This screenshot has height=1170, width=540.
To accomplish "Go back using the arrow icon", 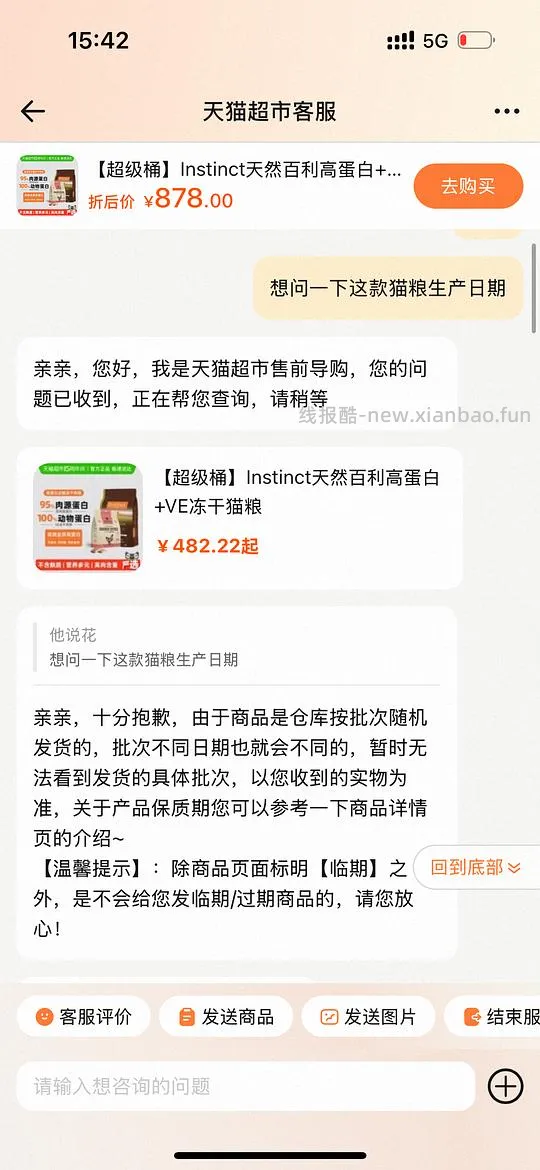I will 33,112.
